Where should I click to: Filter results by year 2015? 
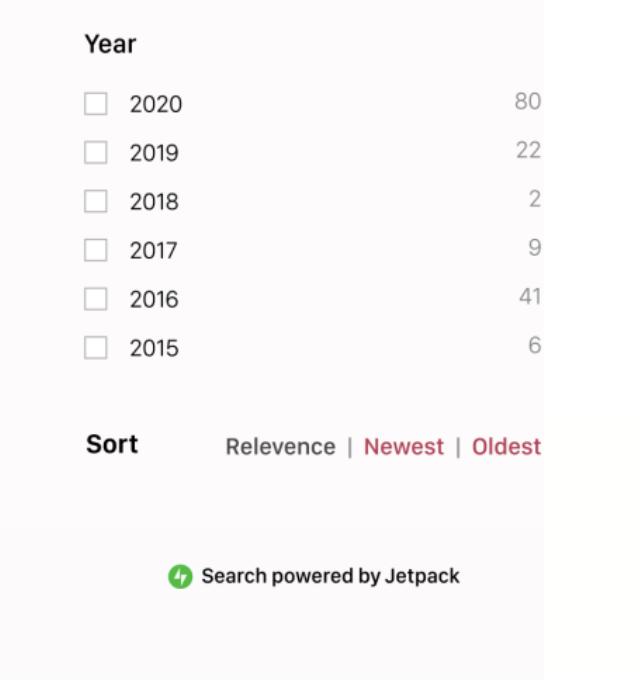pyautogui.click(x=96, y=348)
